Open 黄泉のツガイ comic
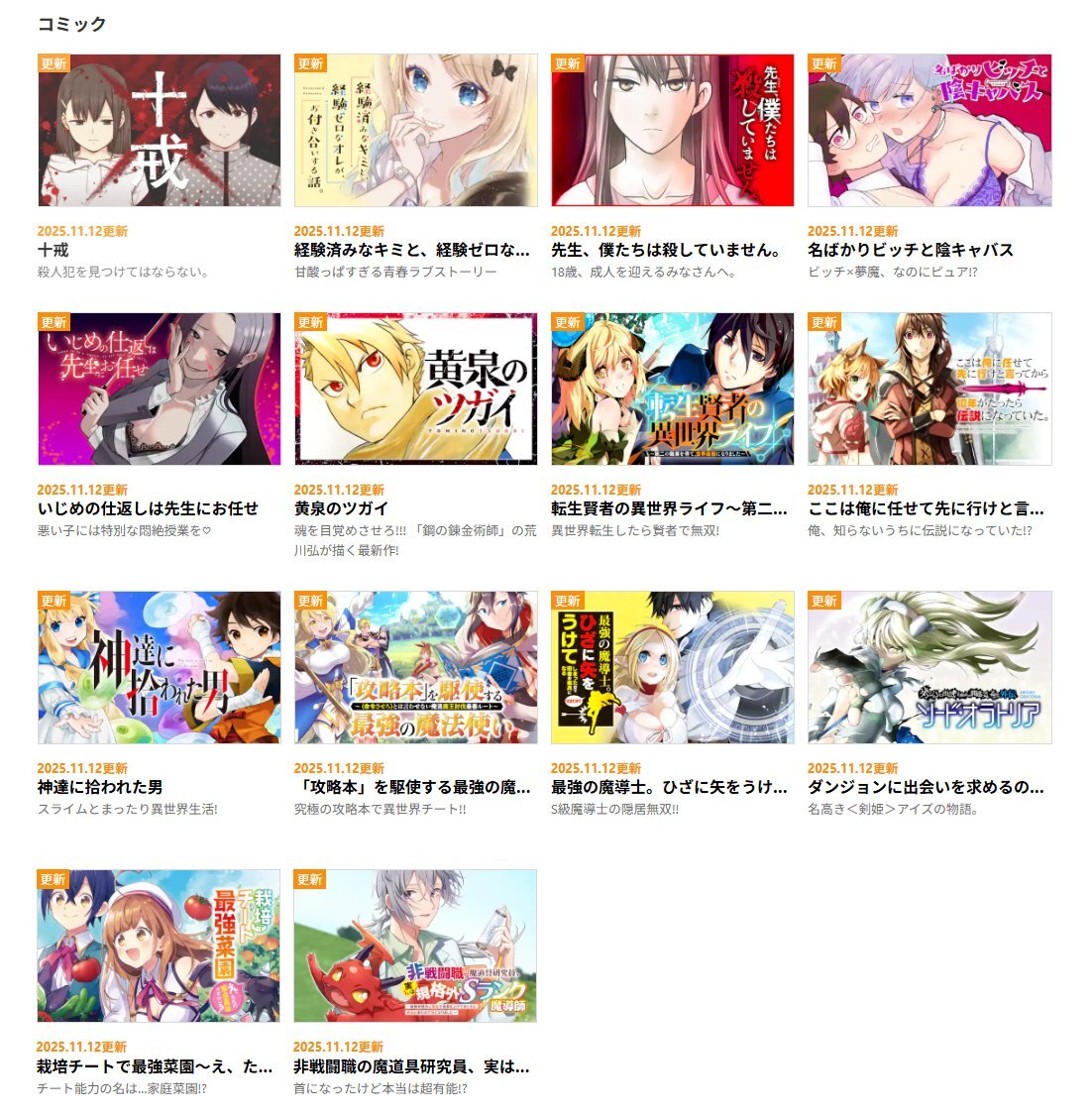Viewport: 1092px width, 1116px height. (x=415, y=390)
